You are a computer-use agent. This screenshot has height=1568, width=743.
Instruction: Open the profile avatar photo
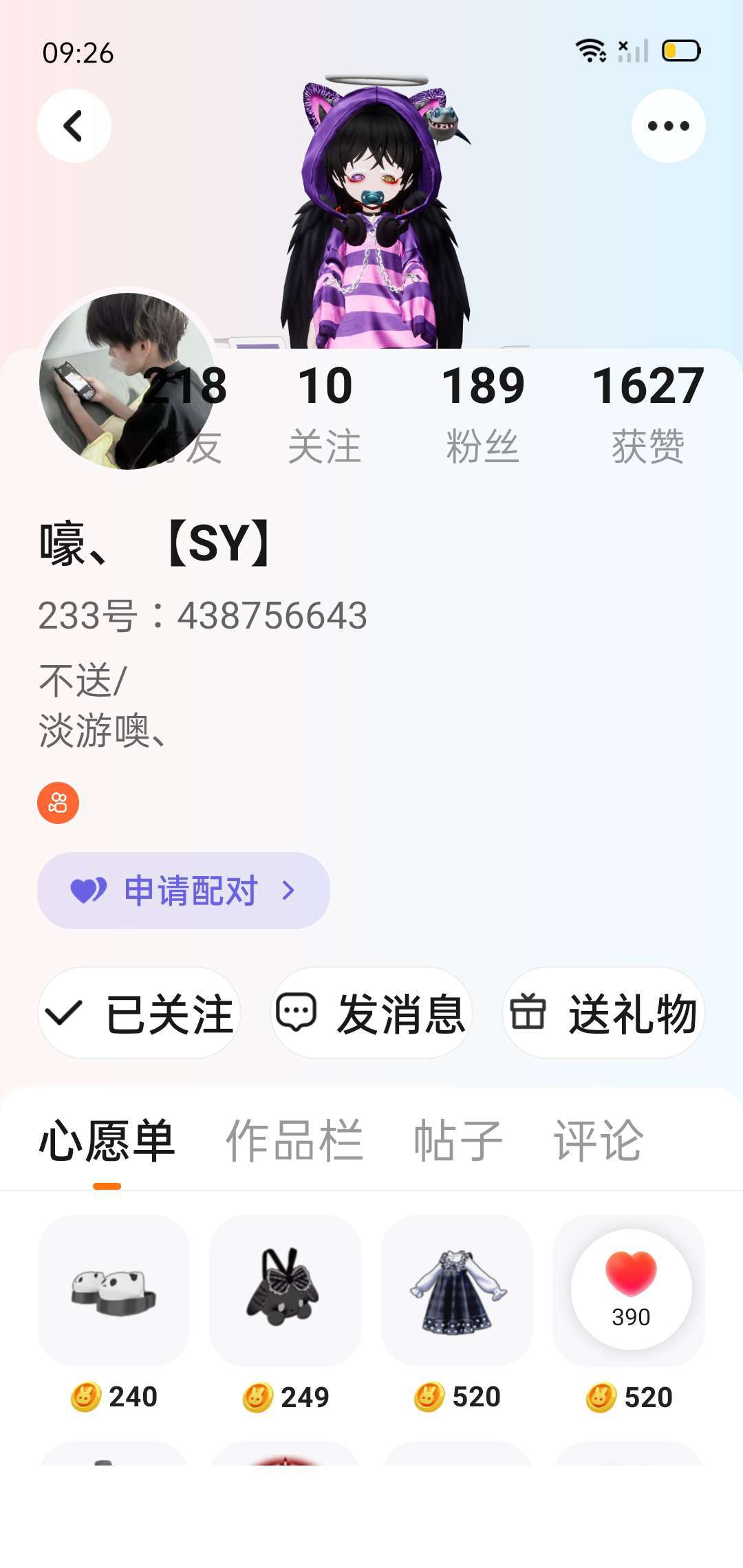pos(127,382)
